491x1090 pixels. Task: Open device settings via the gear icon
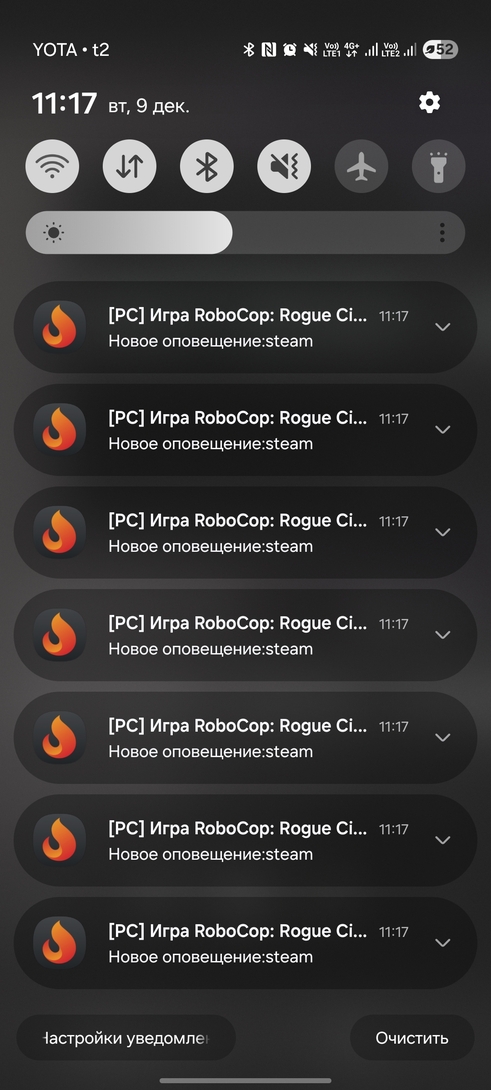(x=429, y=104)
